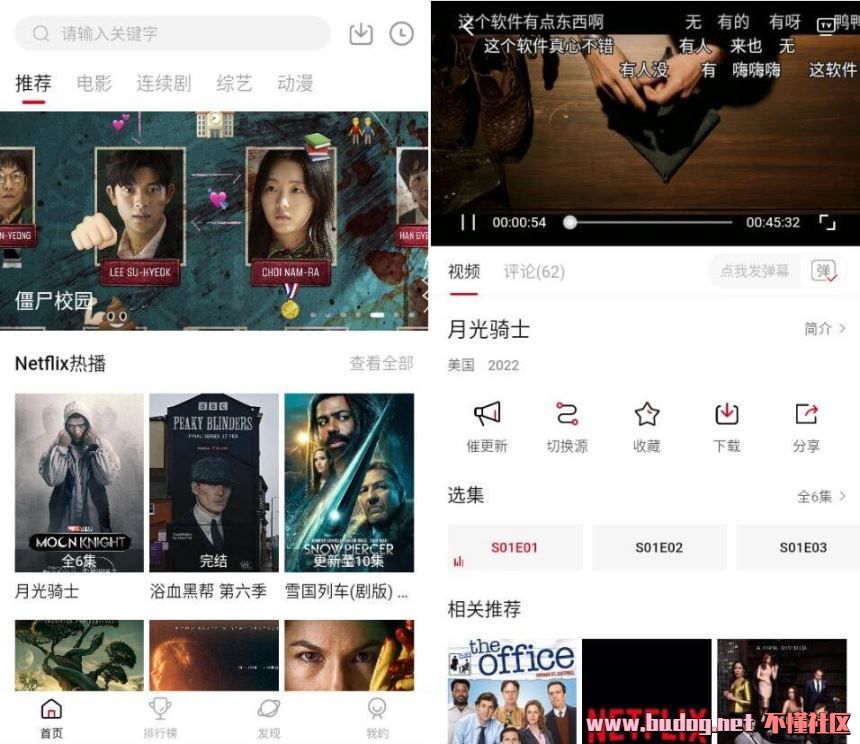Switch to the 连续剧 tab
860x744 pixels.
click(x=163, y=84)
